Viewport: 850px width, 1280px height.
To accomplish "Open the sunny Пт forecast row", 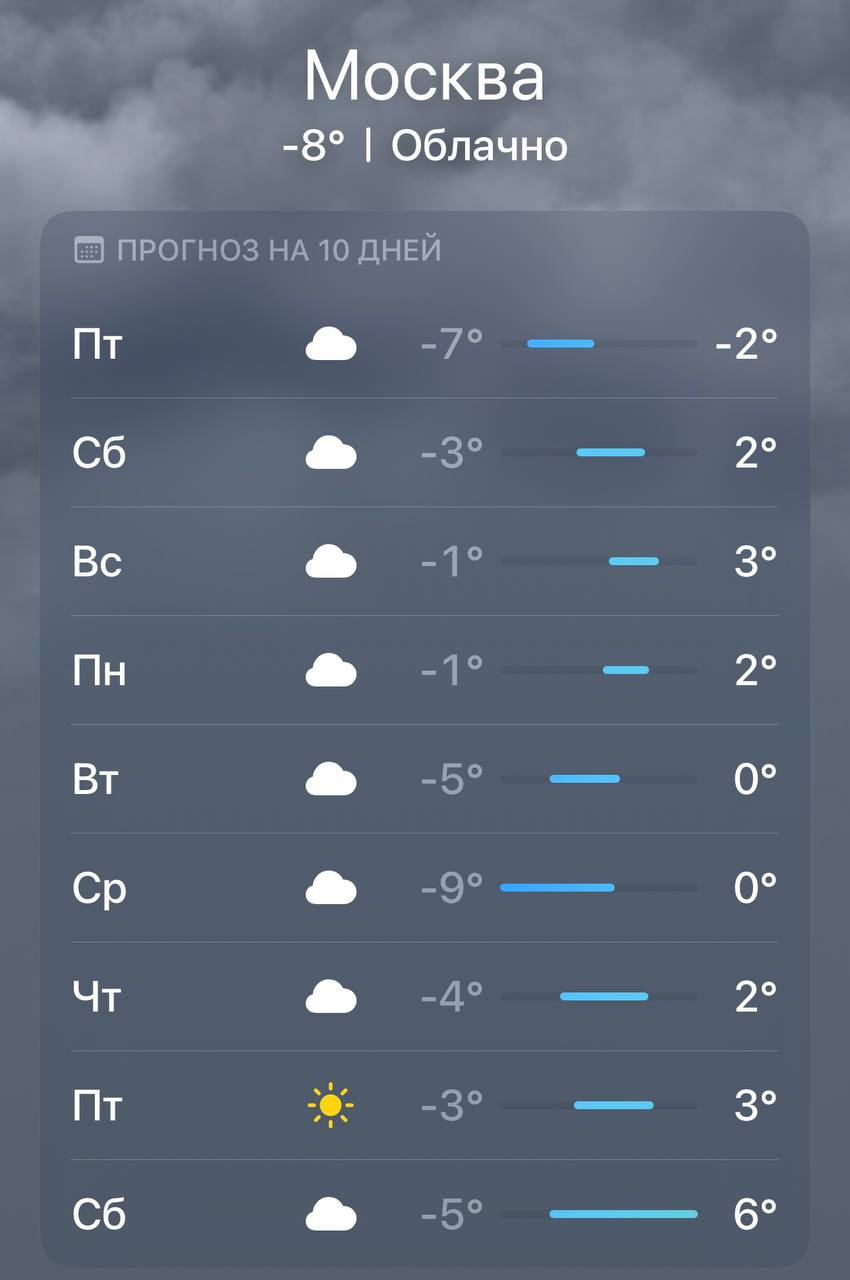I will click(424, 1105).
